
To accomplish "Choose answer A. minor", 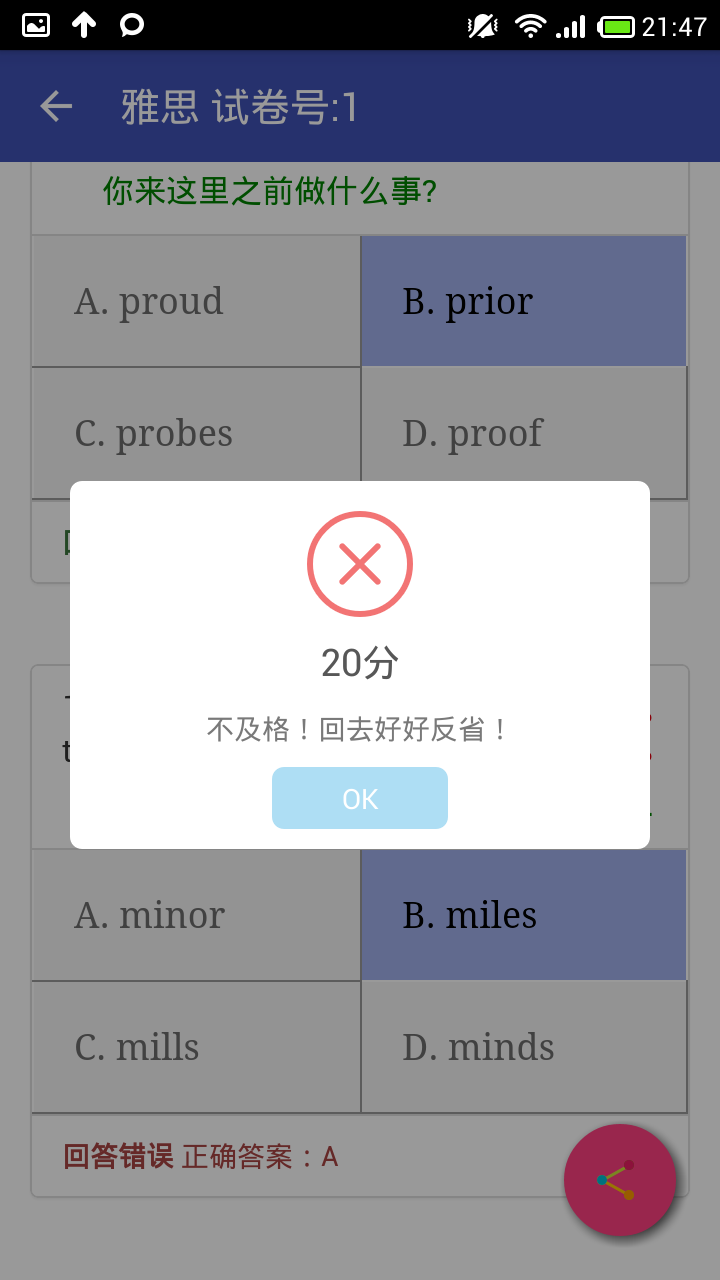I will click(x=196, y=915).
